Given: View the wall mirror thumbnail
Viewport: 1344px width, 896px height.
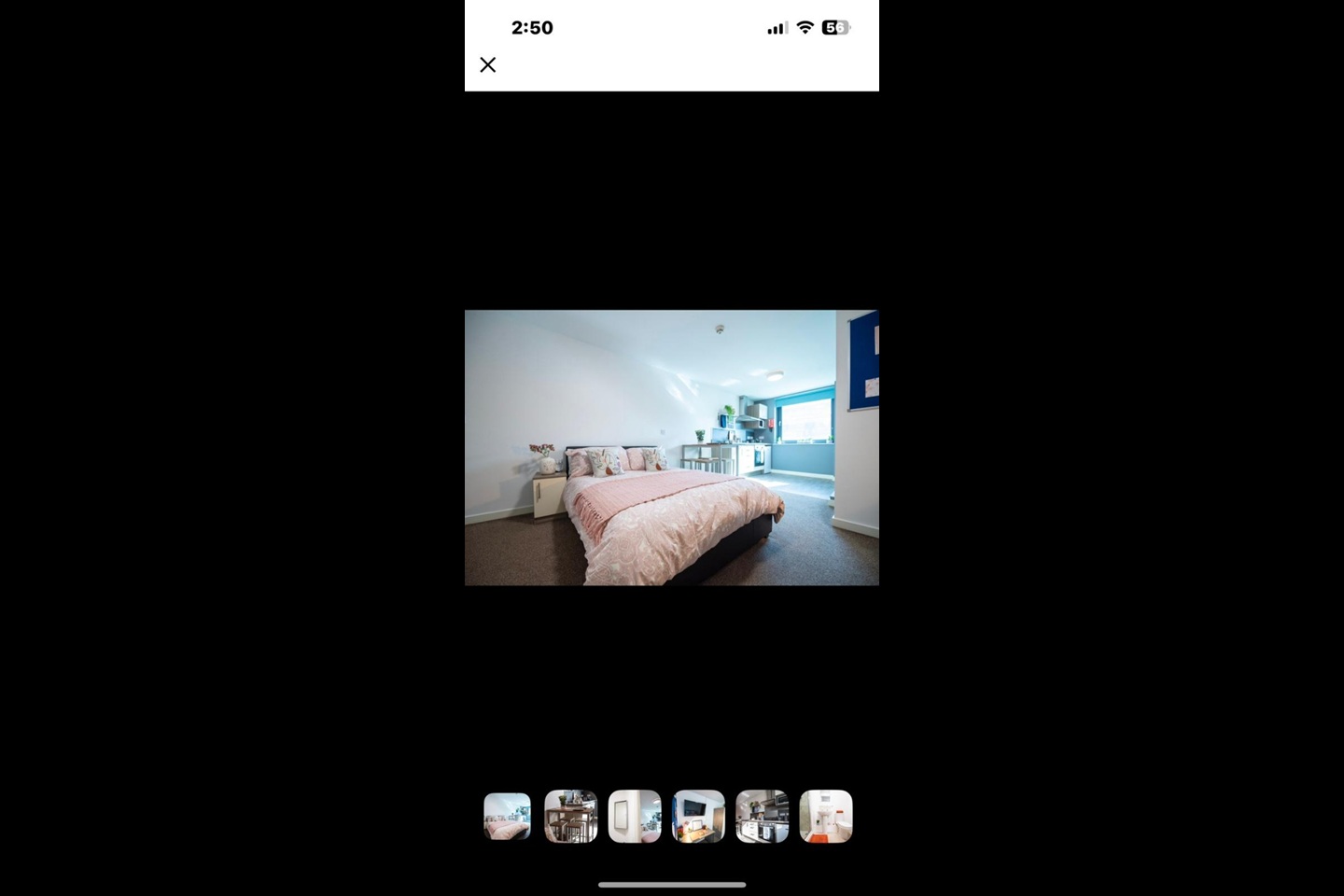Looking at the screenshot, I should (635, 817).
